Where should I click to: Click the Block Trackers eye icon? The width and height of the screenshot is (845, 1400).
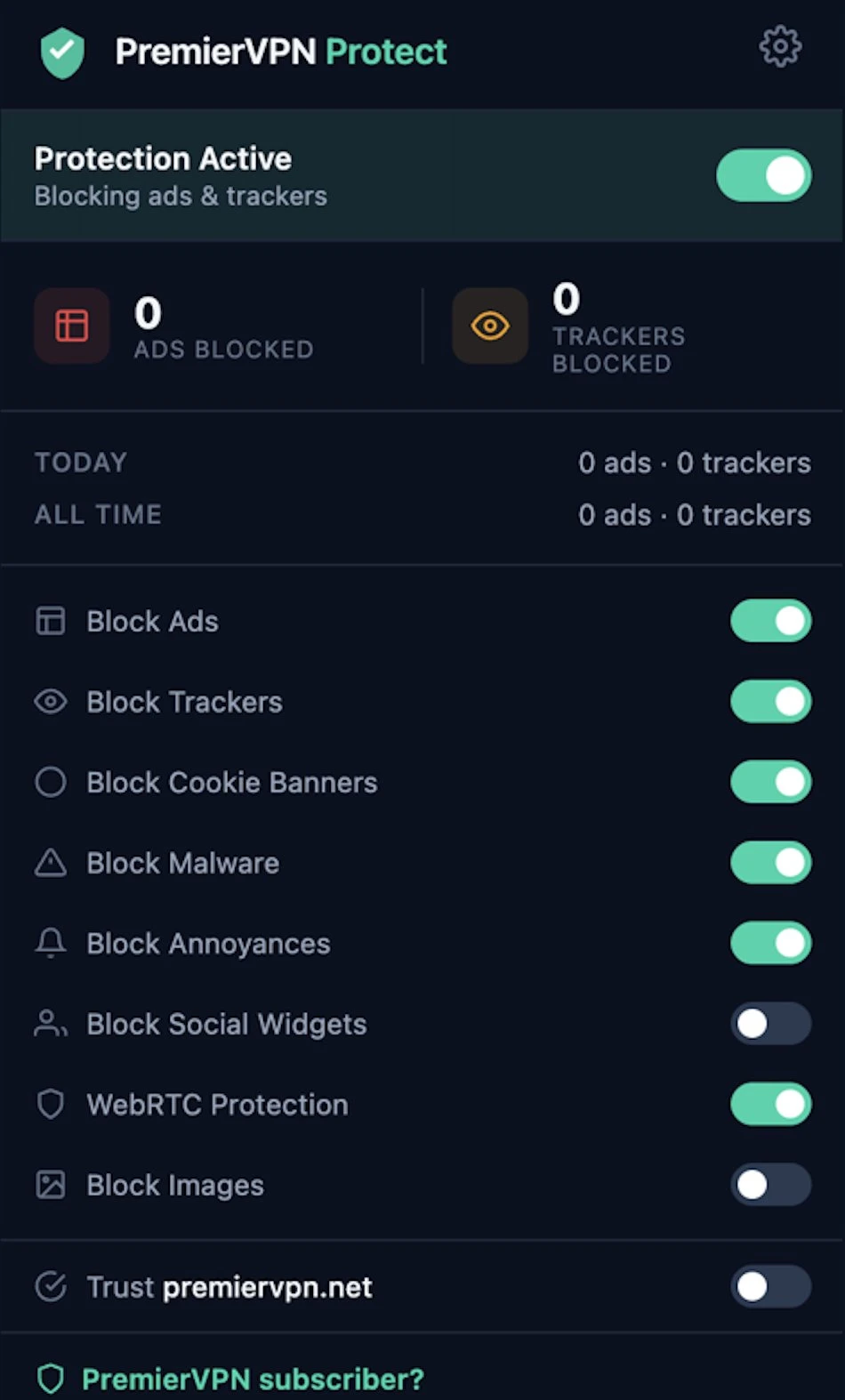(51, 702)
